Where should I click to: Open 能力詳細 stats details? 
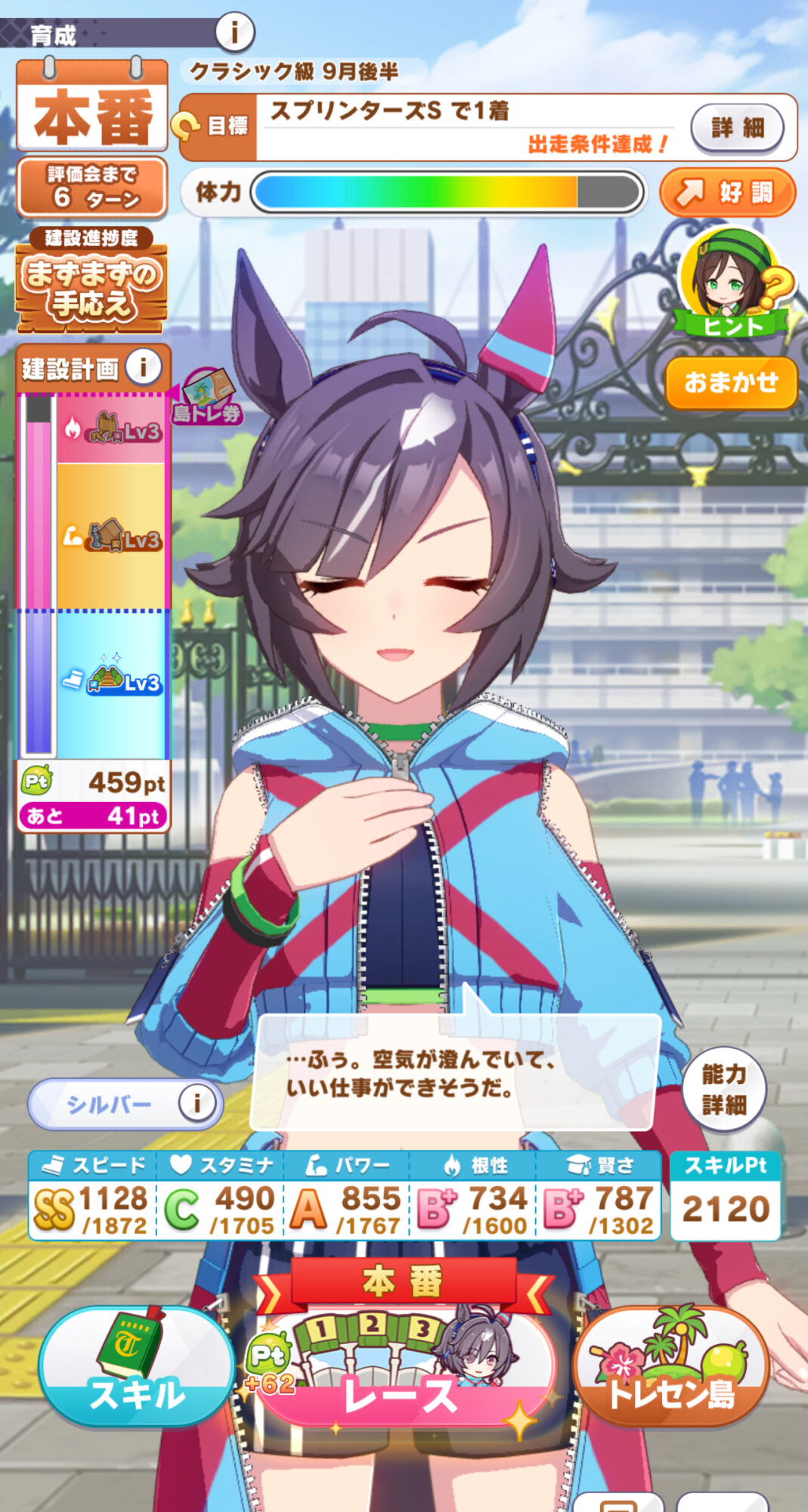pyautogui.click(x=723, y=1089)
